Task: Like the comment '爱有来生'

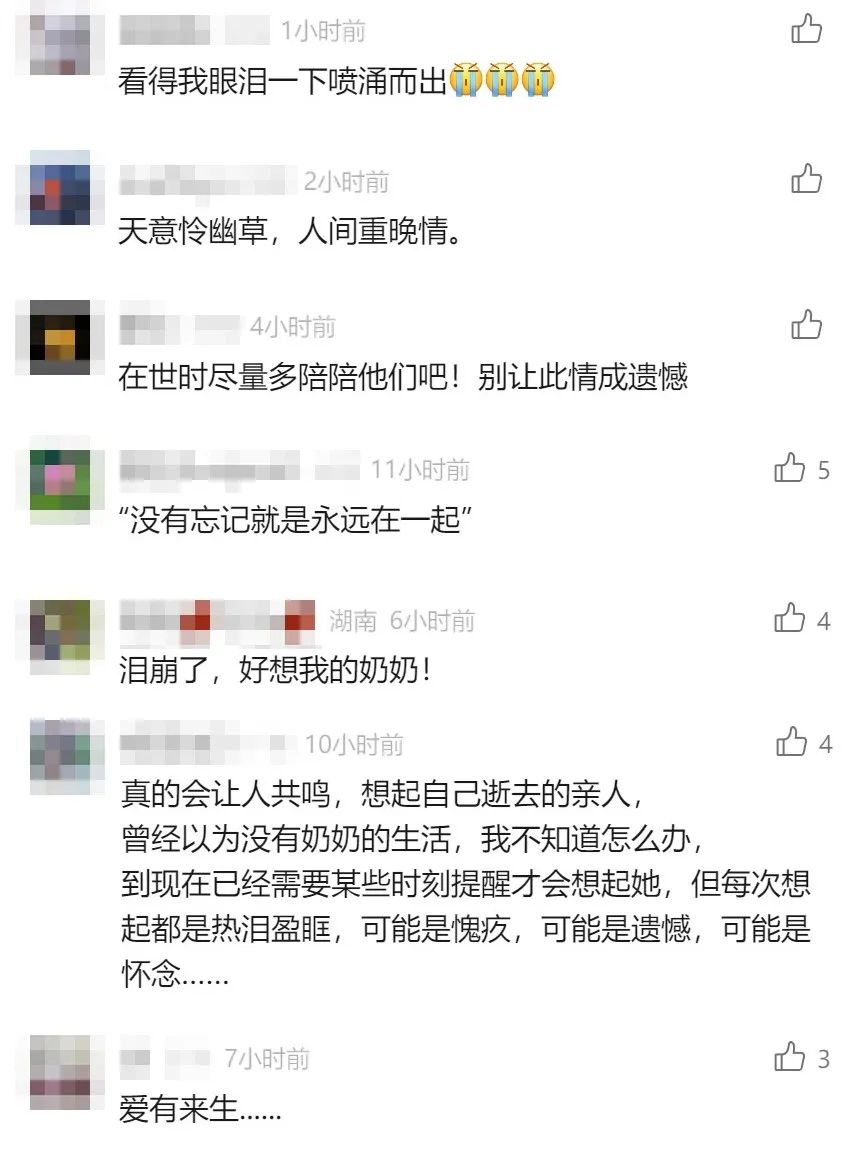Action: [790, 1057]
